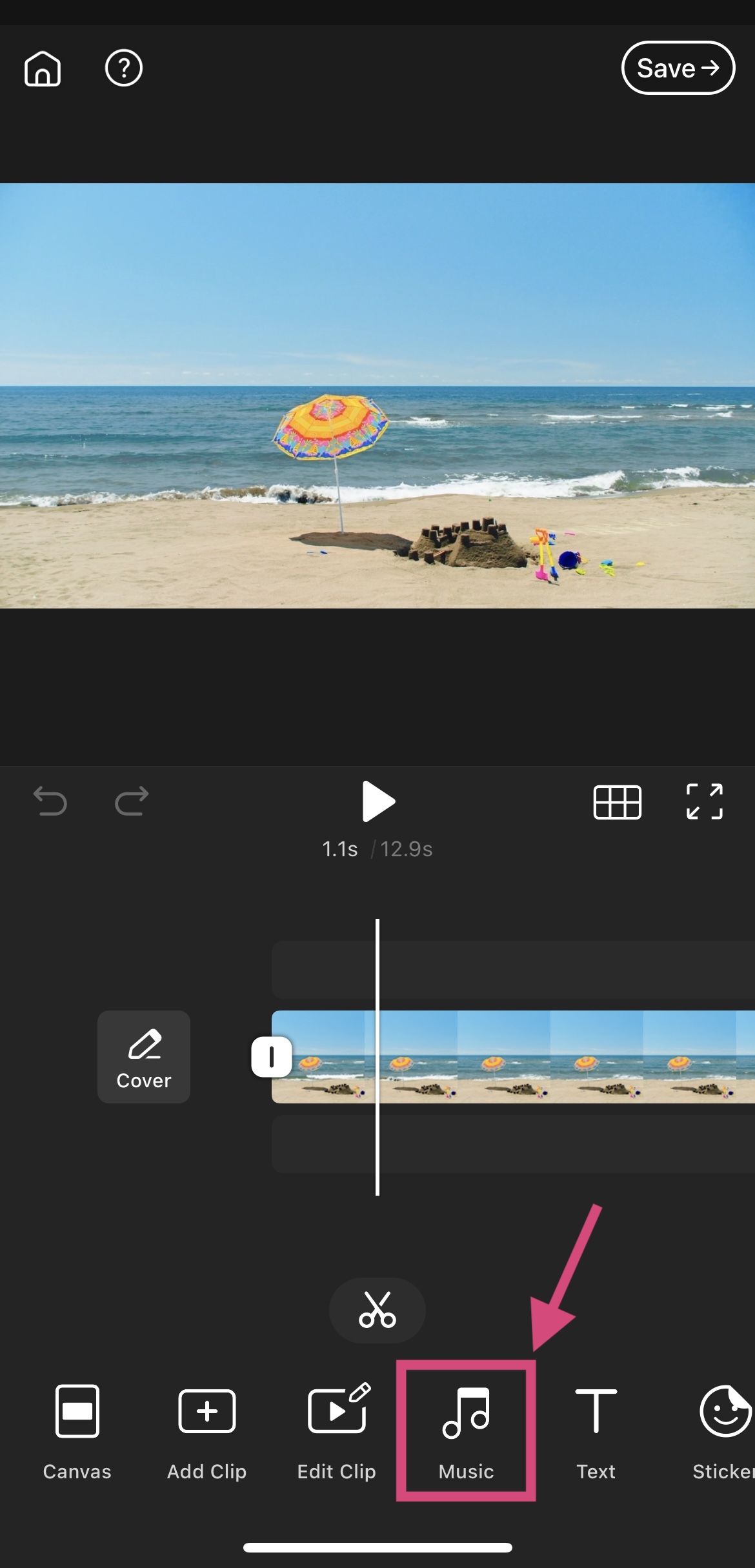
Task: Tap the clip's left trim handle
Action: pos(271,1057)
